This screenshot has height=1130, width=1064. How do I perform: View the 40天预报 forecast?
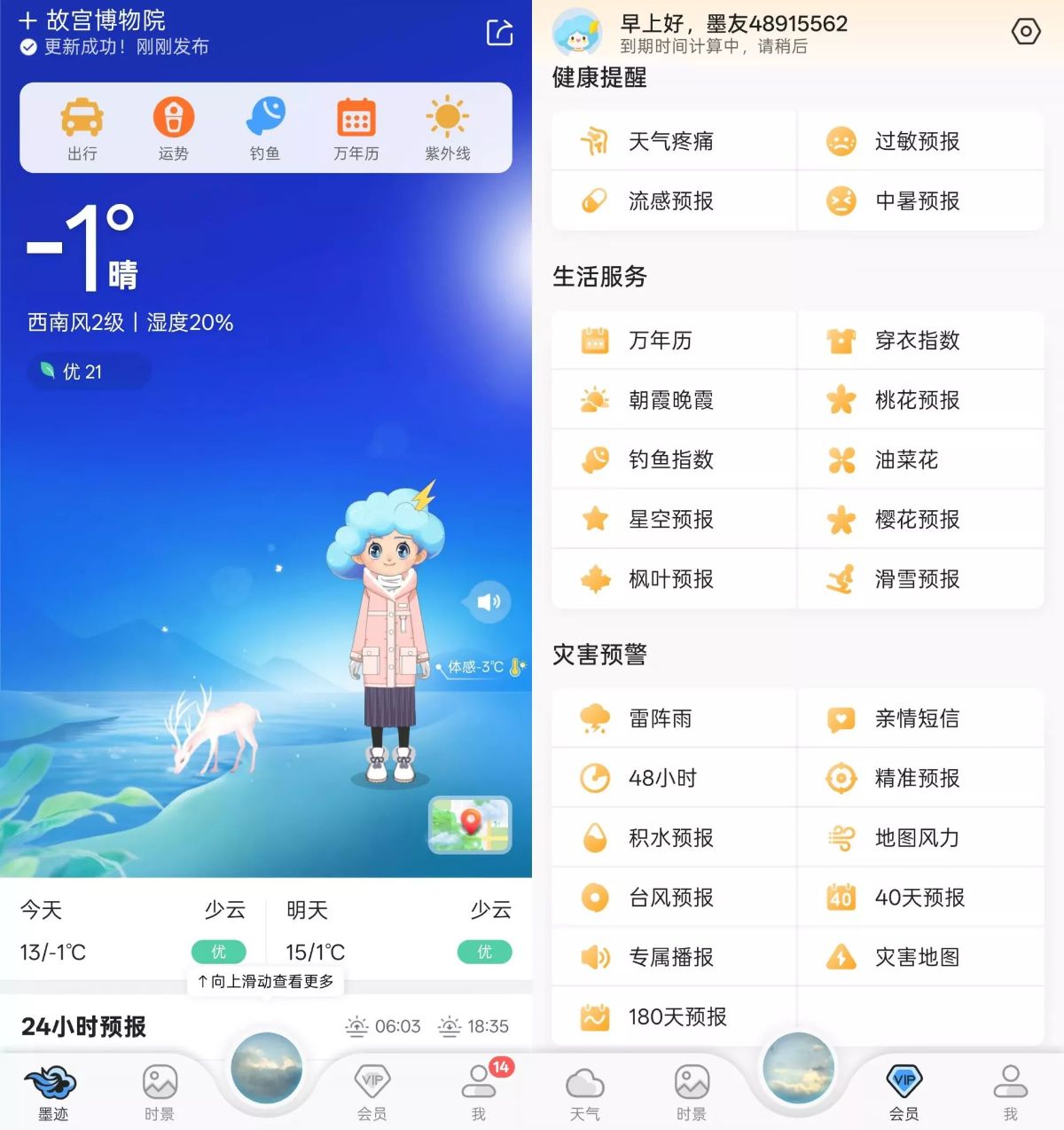(919, 898)
